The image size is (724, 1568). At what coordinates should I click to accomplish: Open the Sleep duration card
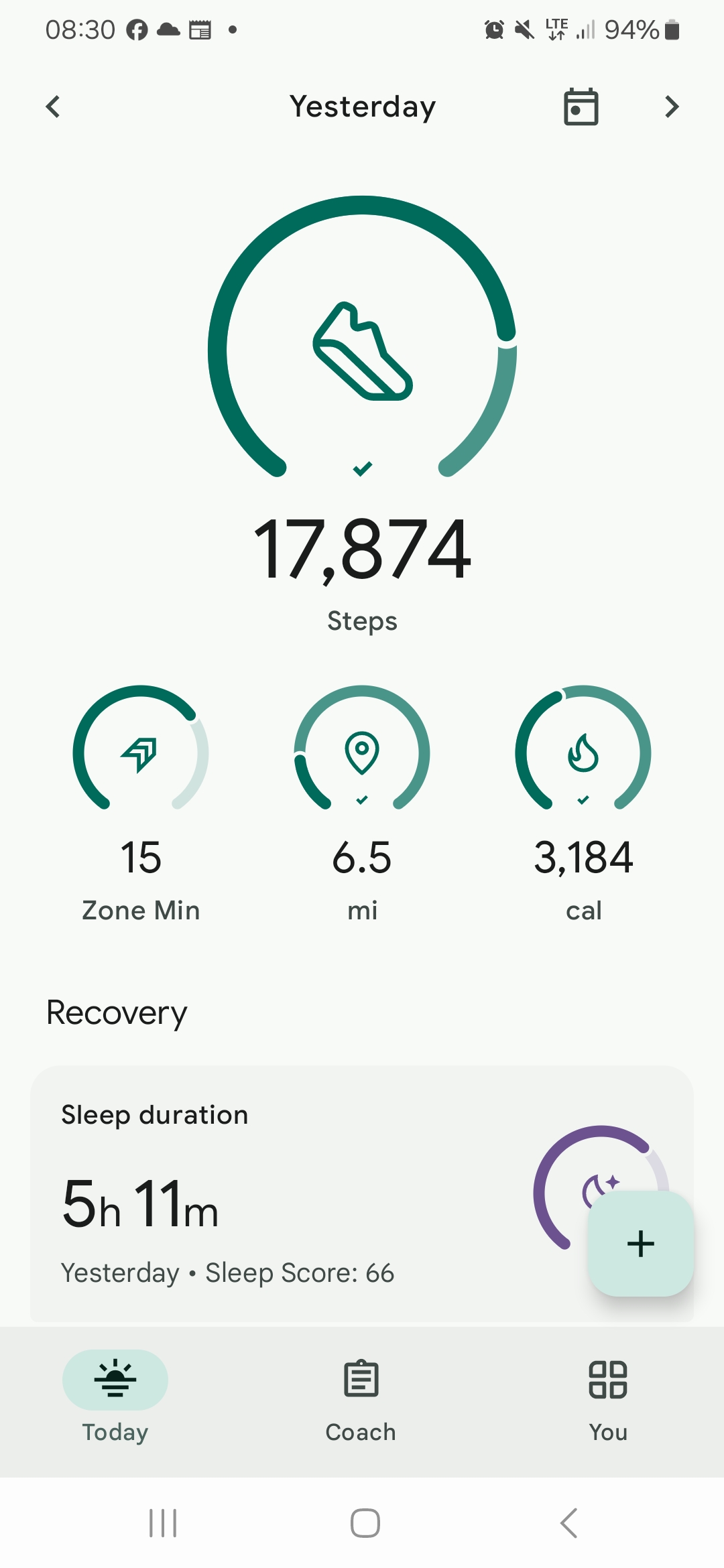click(x=362, y=1194)
